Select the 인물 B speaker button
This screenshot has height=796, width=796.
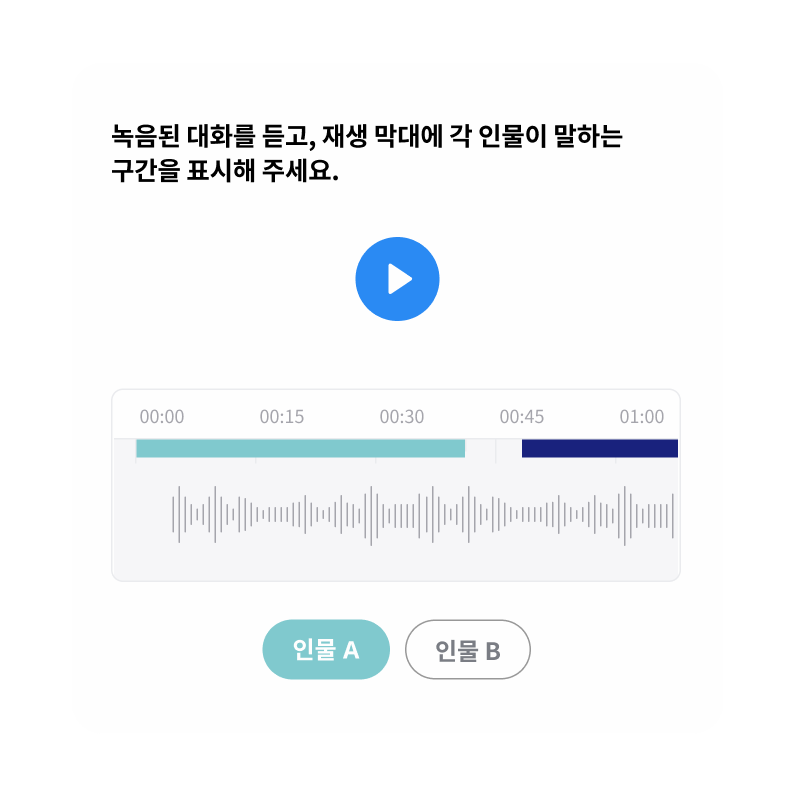coord(467,650)
